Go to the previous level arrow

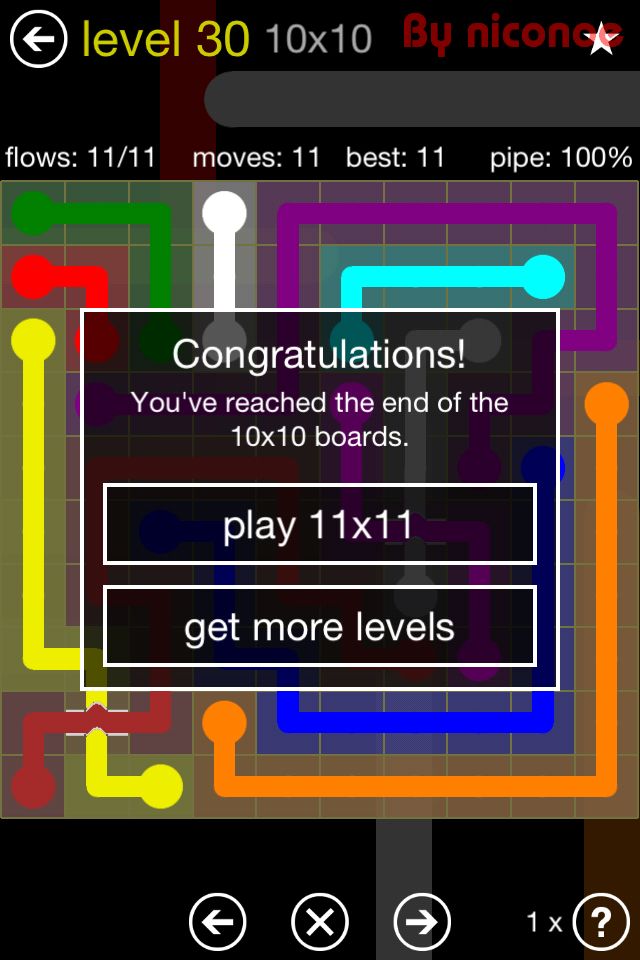[217, 921]
